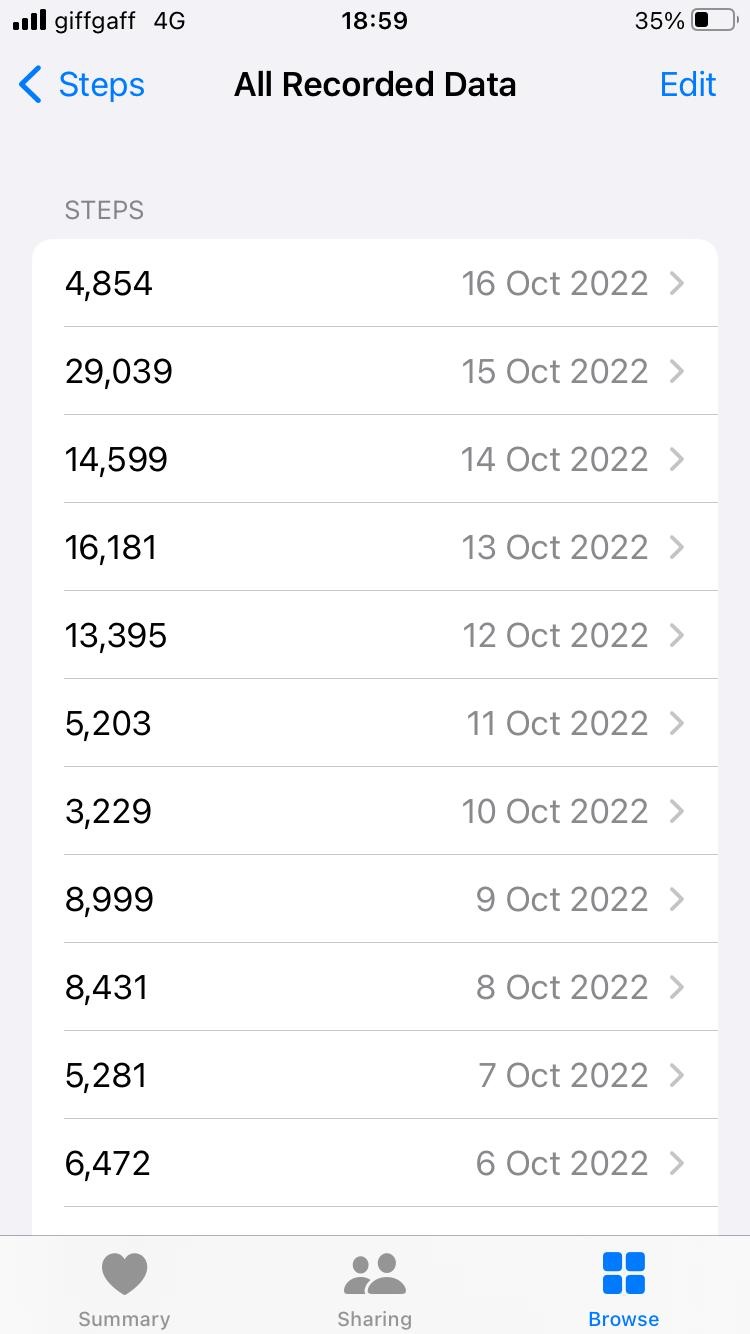Go back to Steps
Screen dimensions: 750x1334
click(82, 85)
